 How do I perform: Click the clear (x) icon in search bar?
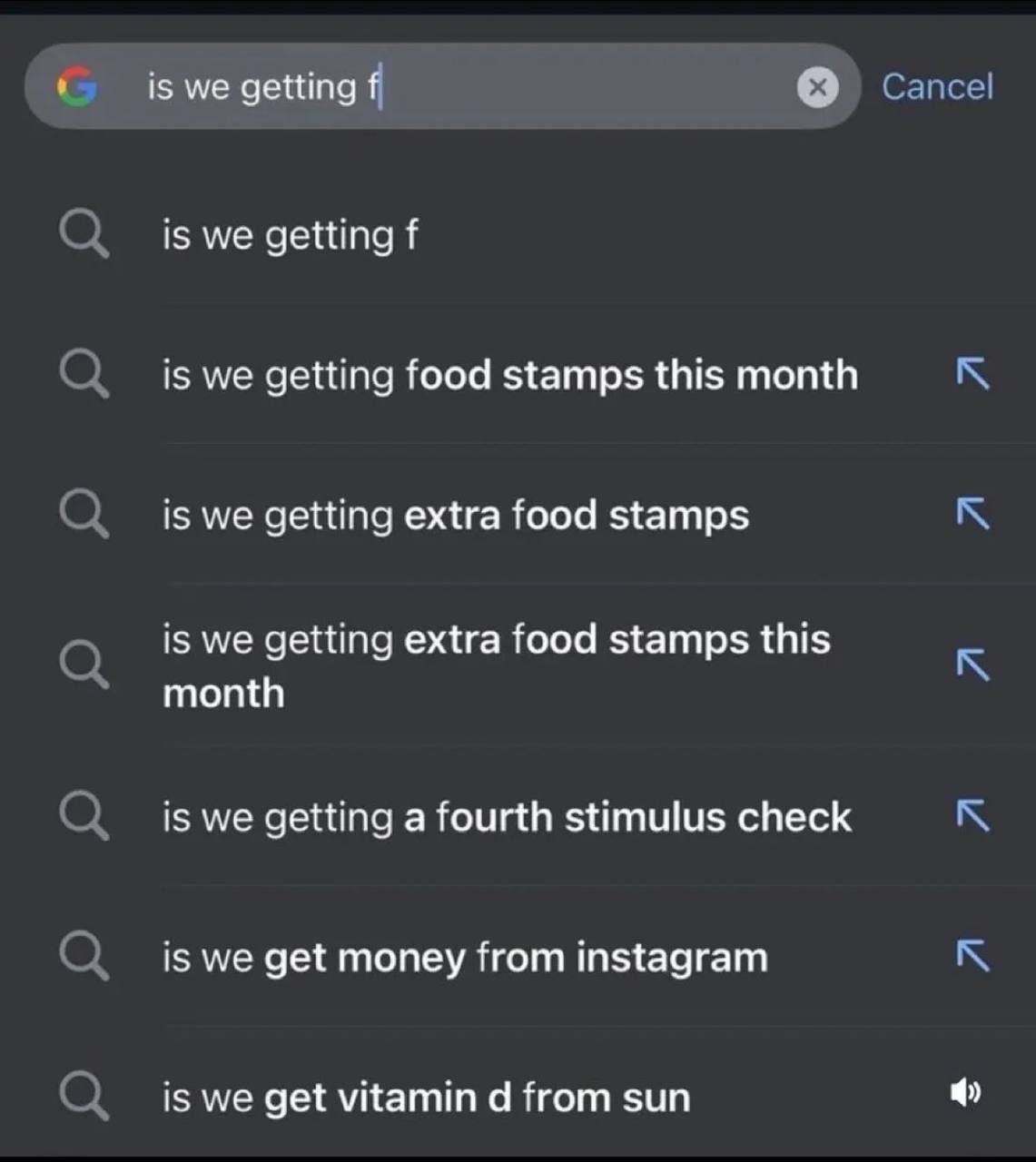[x=817, y=87]
